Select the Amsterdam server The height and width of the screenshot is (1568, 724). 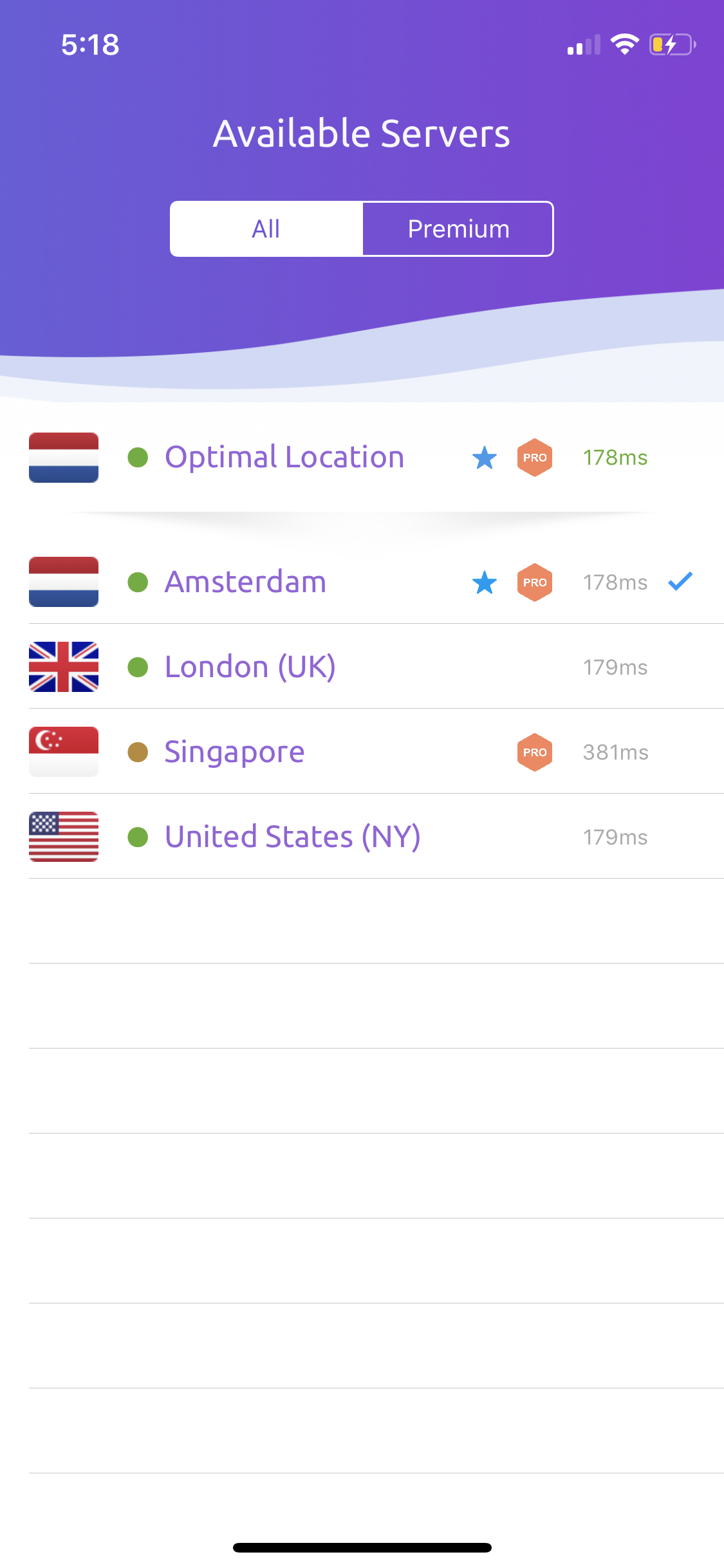[246, 581]
